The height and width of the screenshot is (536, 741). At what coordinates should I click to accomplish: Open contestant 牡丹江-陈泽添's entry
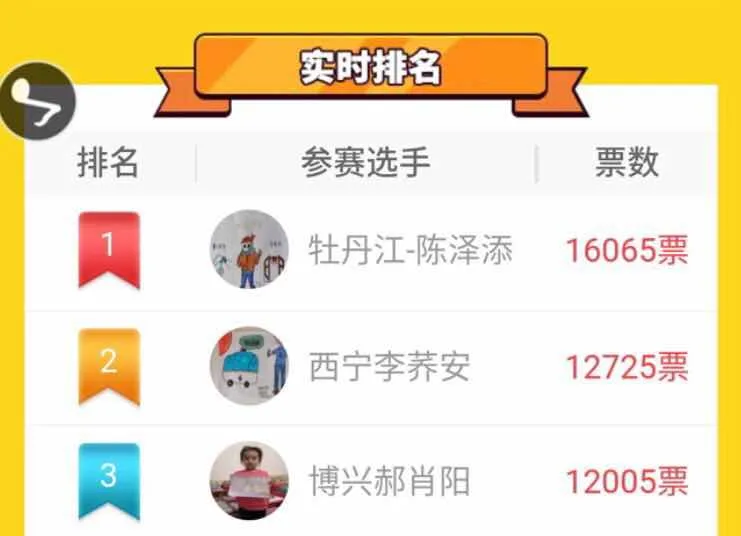tap(410, 250)
